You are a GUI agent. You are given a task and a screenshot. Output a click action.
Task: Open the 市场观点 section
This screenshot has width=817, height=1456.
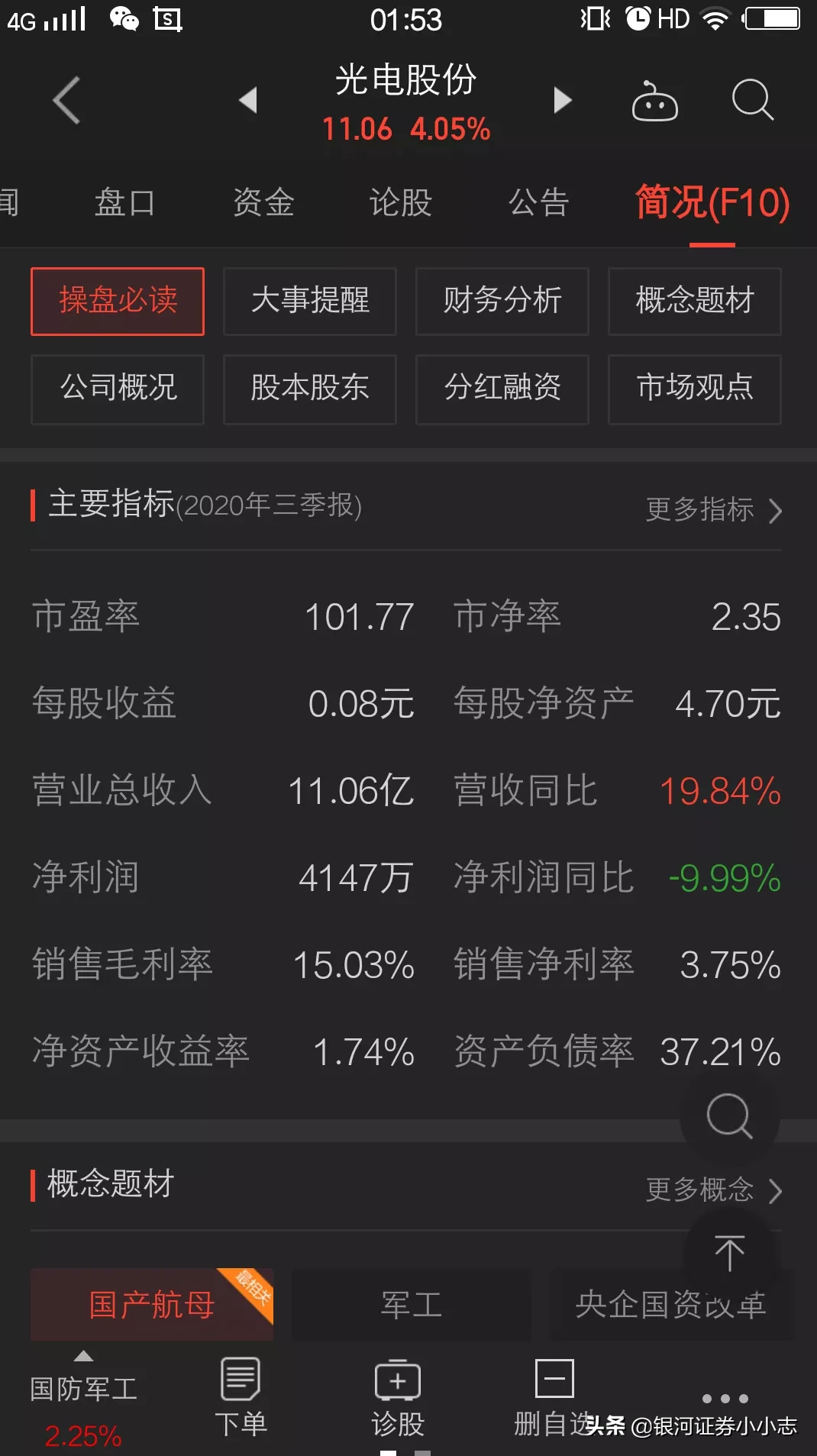(695, 389)
